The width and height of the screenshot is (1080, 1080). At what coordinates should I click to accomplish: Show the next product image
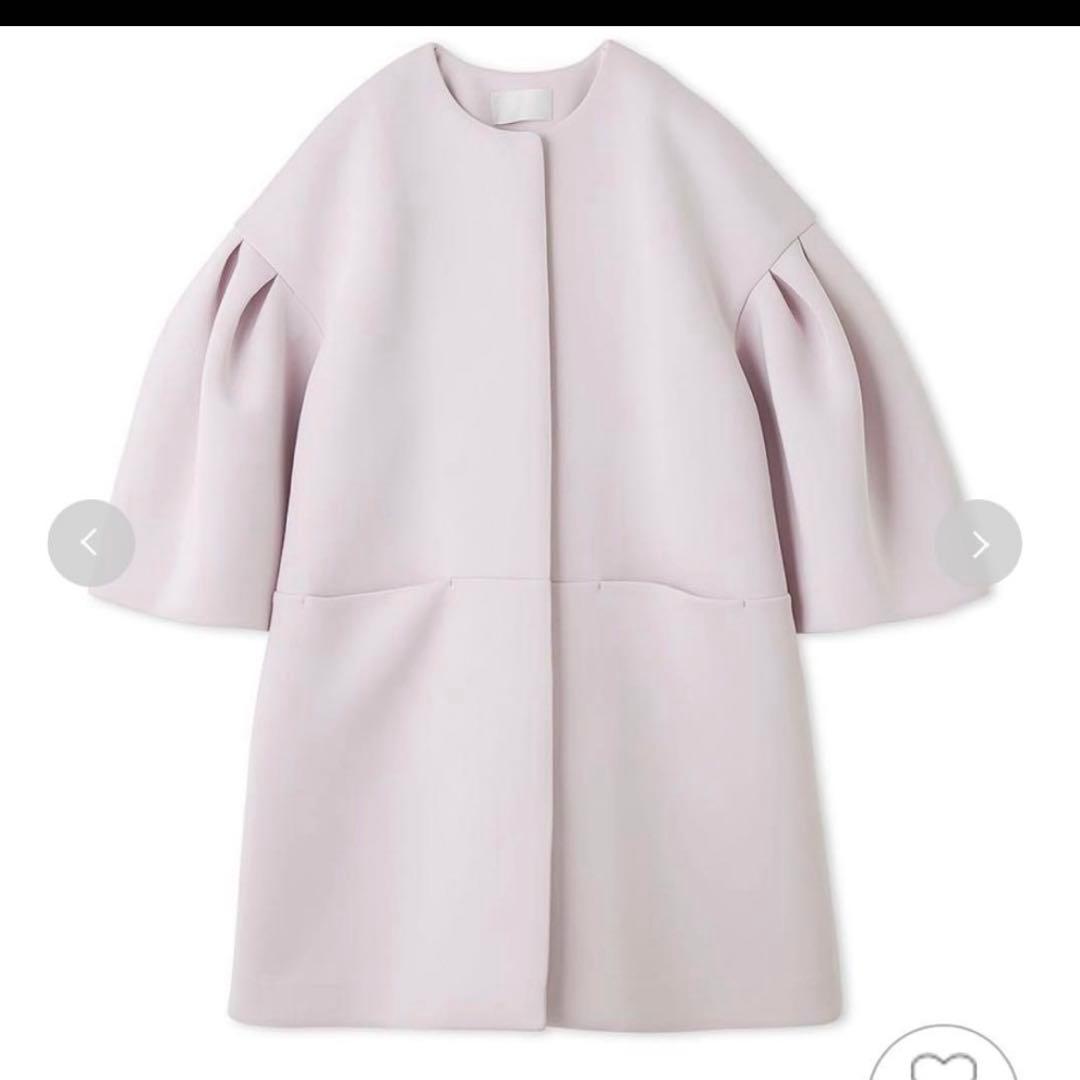point(978,543)
